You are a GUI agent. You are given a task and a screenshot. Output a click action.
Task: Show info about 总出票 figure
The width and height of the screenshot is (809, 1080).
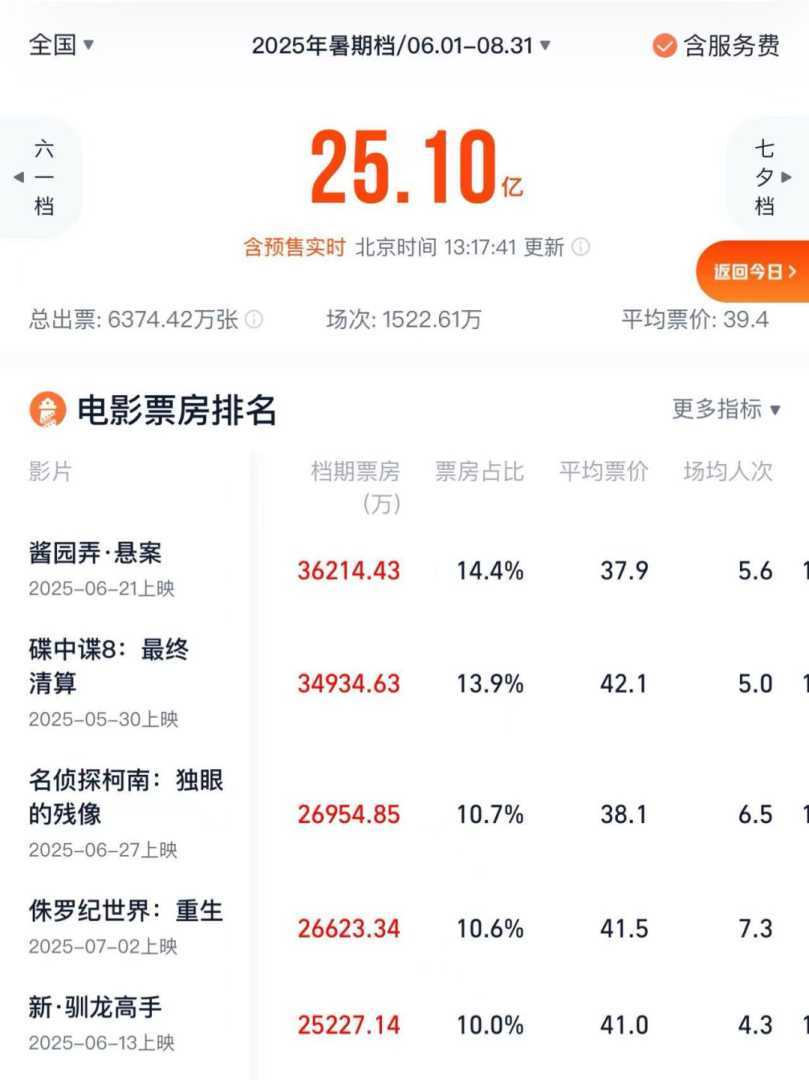(254, 320)
